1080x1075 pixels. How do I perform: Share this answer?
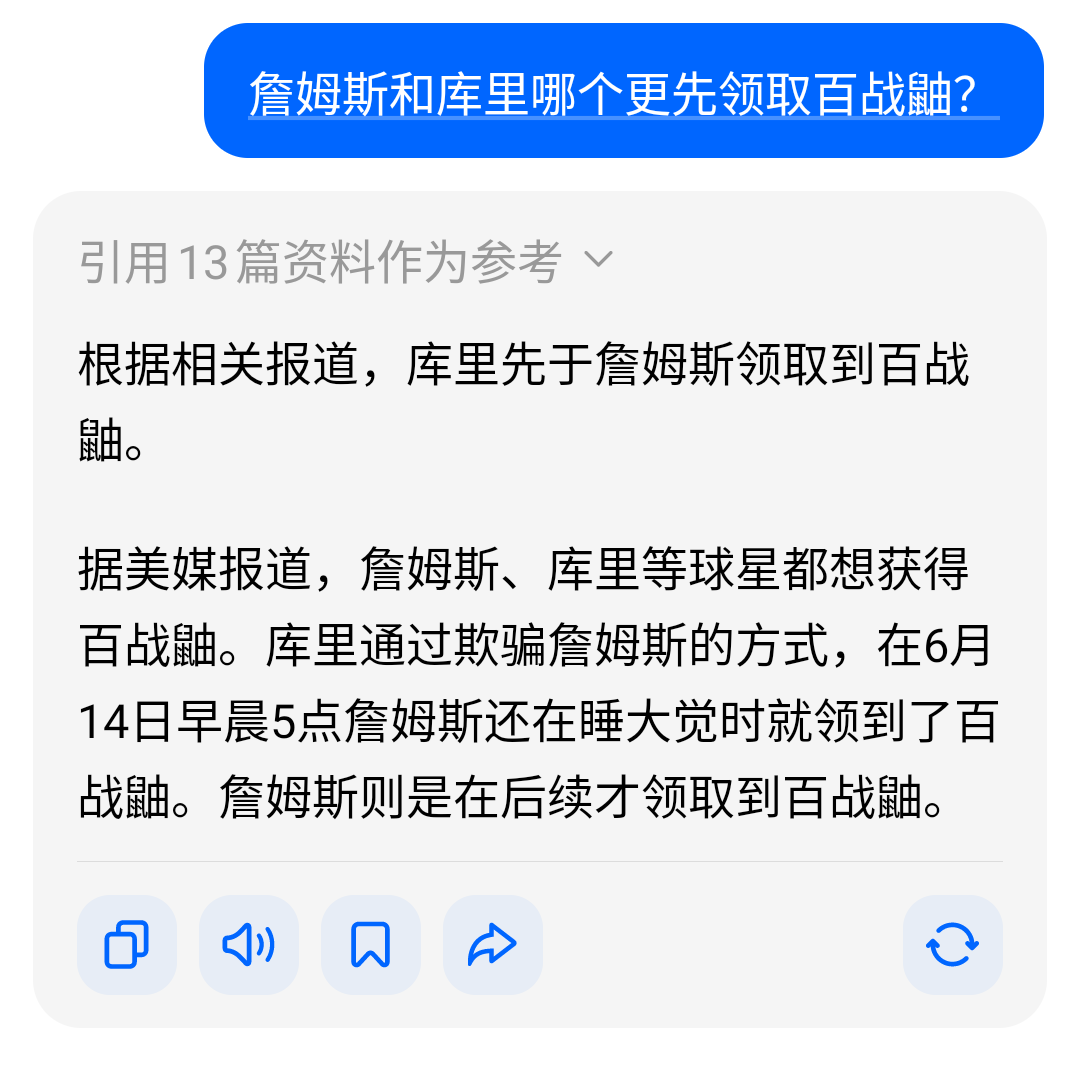[492, 944]
